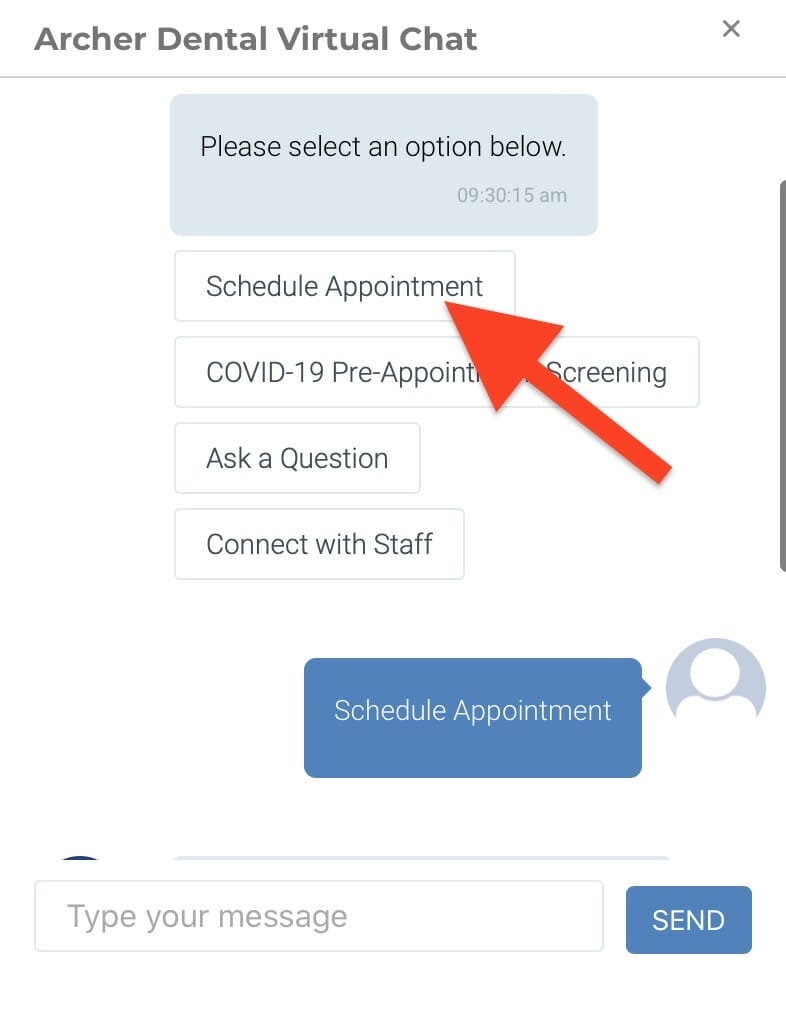Screen dimensions: 786x1020
Task: Click the Archer Dental Virtual Chat title
Action: point(256,38)
